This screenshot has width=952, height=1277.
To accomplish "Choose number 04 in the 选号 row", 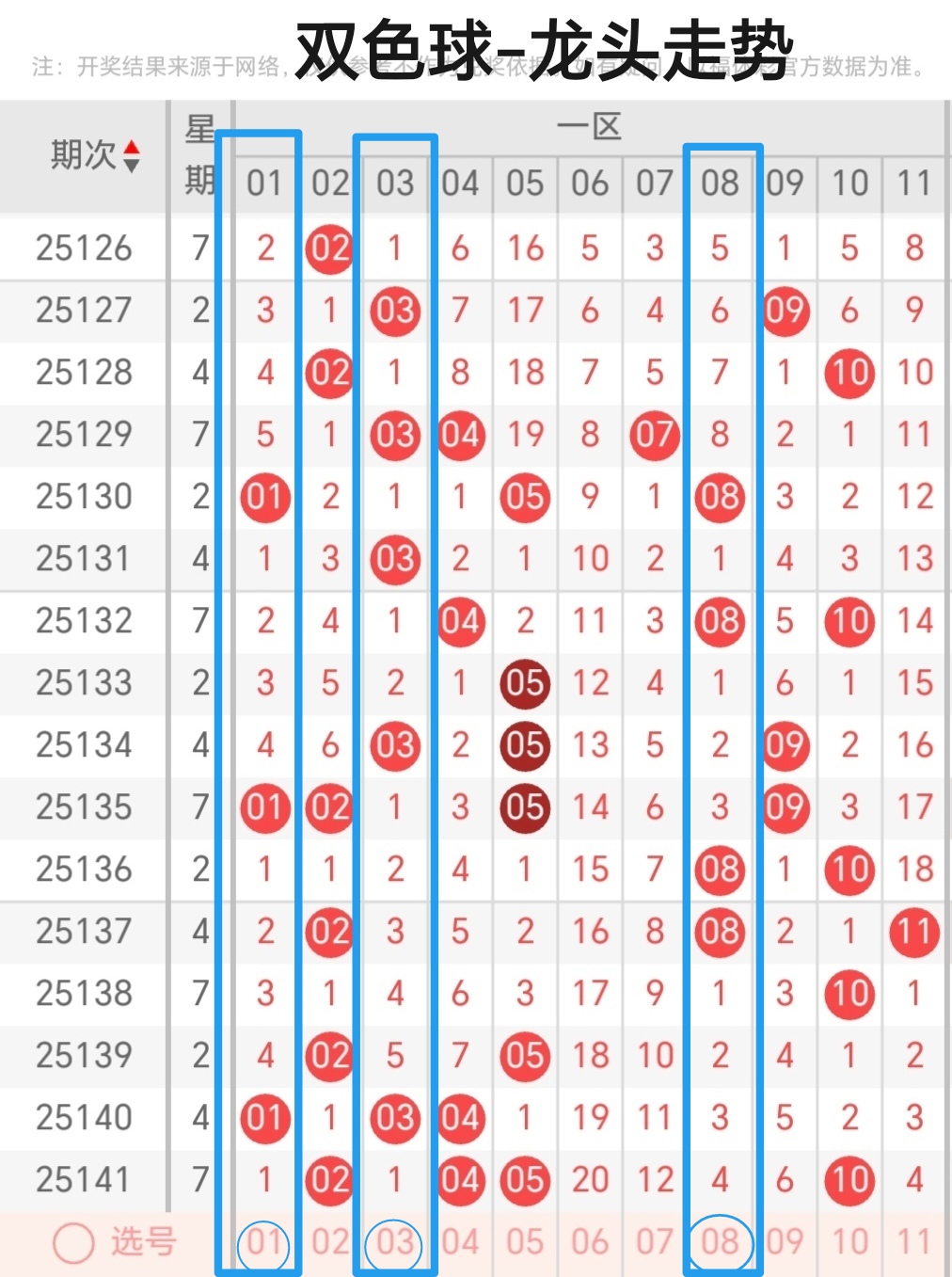I will coord(460,1242).
